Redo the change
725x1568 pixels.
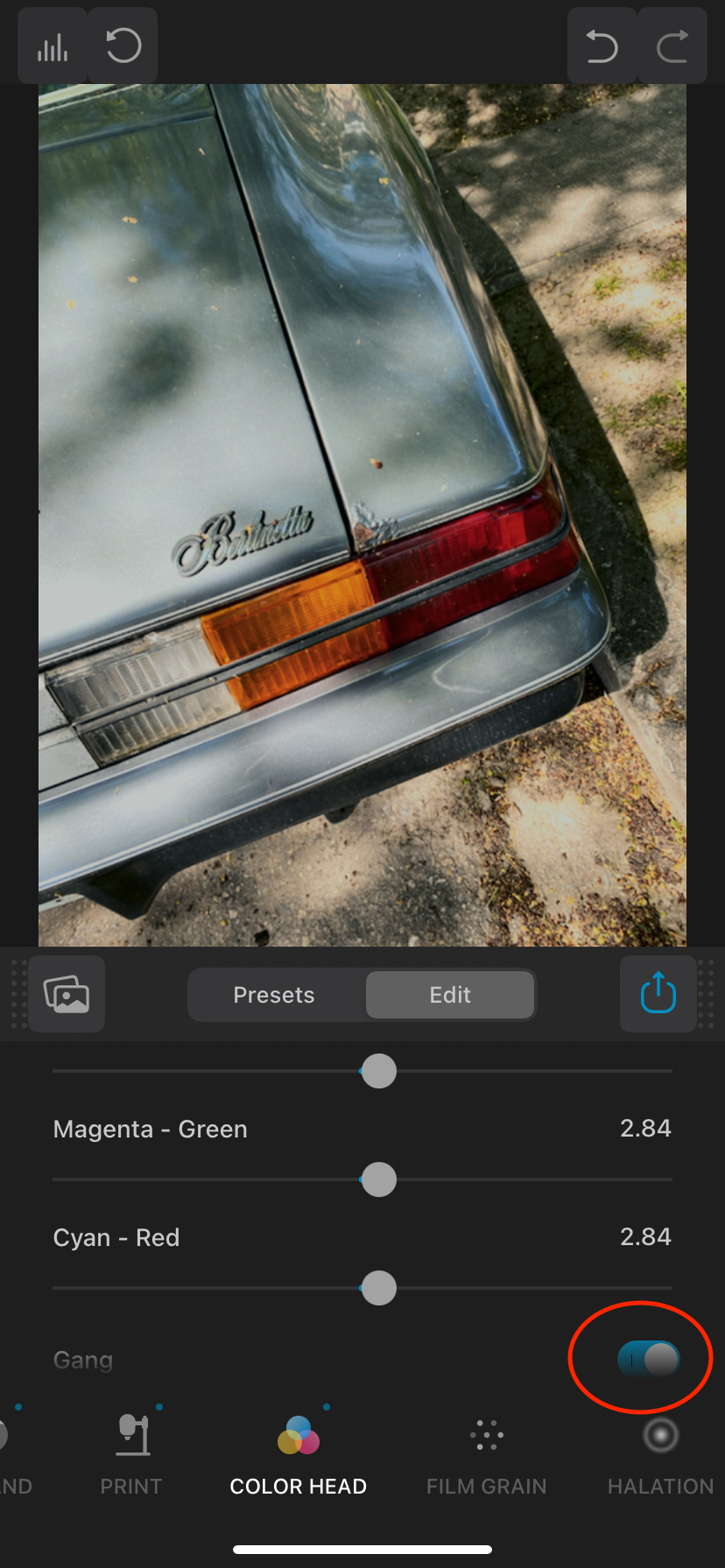(x=672, y=46)
